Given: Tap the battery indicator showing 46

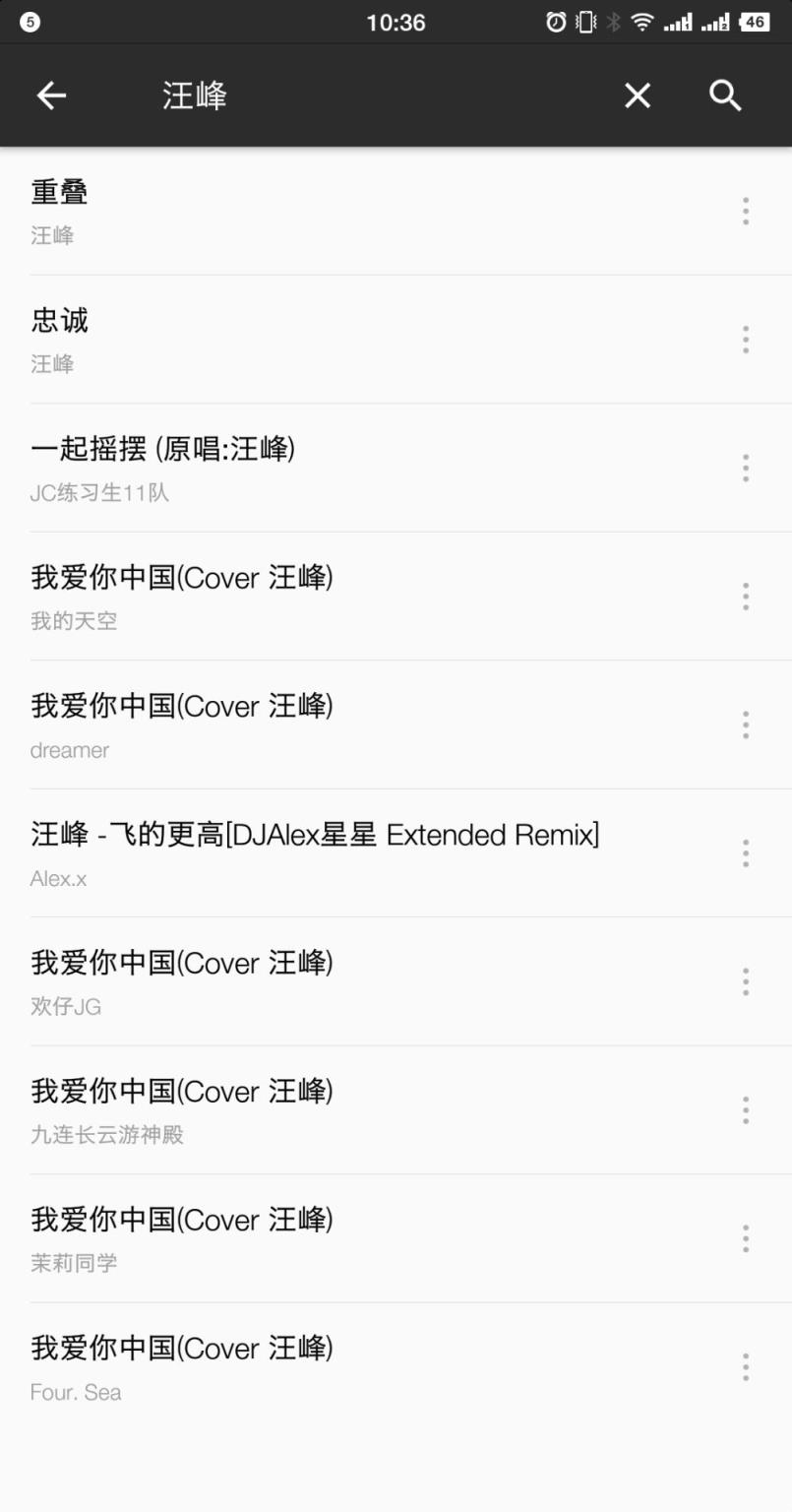Looking at the screenshot, I should coord(756,23).
